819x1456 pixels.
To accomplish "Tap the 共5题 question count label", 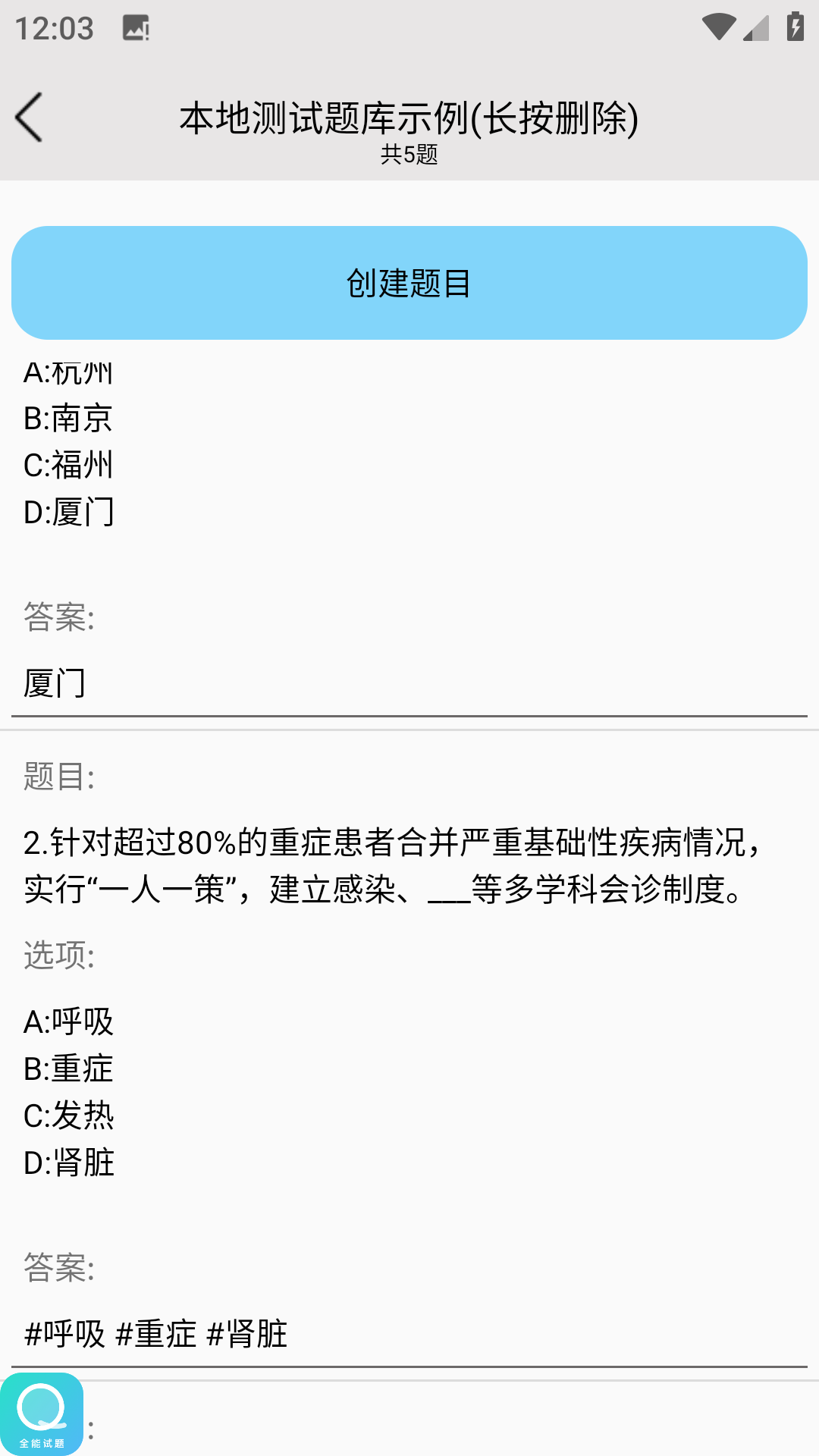I will (x=409, y=158).
